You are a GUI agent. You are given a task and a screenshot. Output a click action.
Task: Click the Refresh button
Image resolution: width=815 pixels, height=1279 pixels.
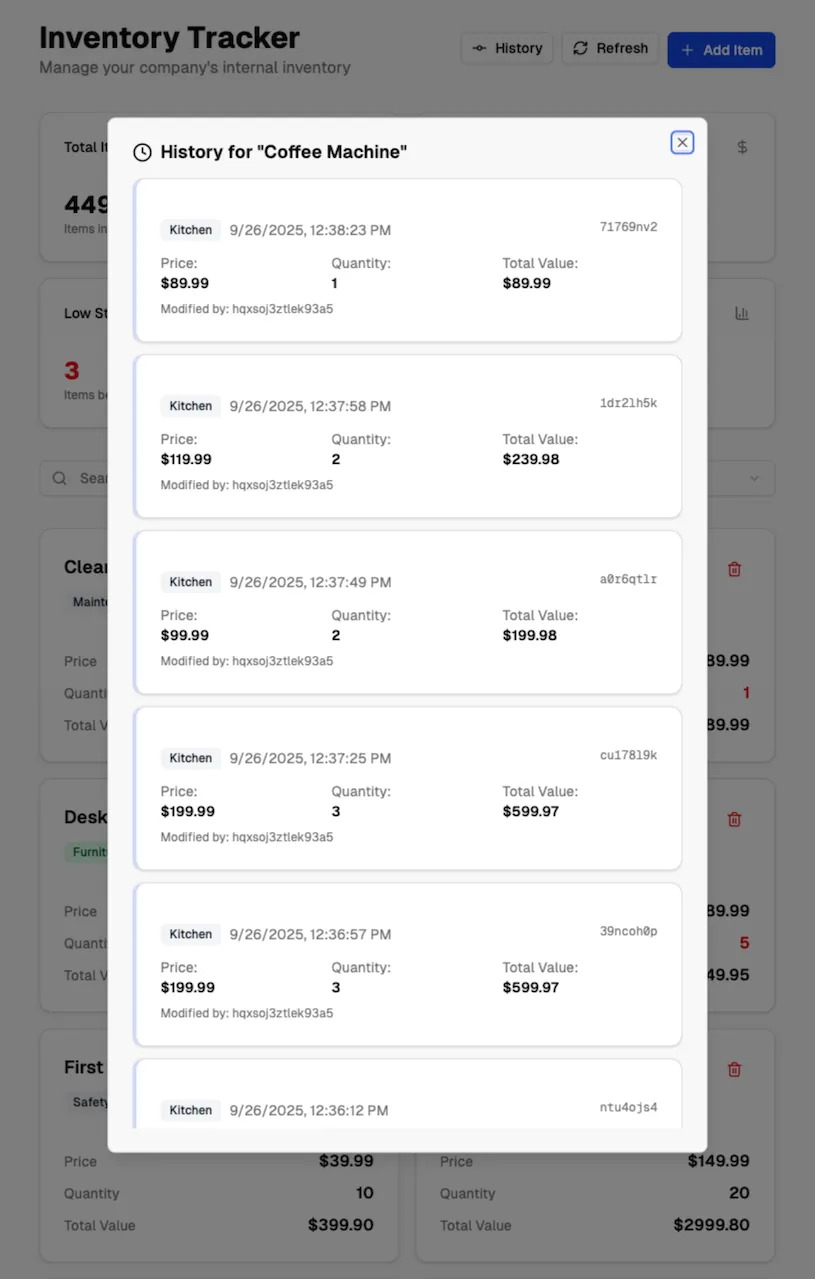click(x=610, y=47)
